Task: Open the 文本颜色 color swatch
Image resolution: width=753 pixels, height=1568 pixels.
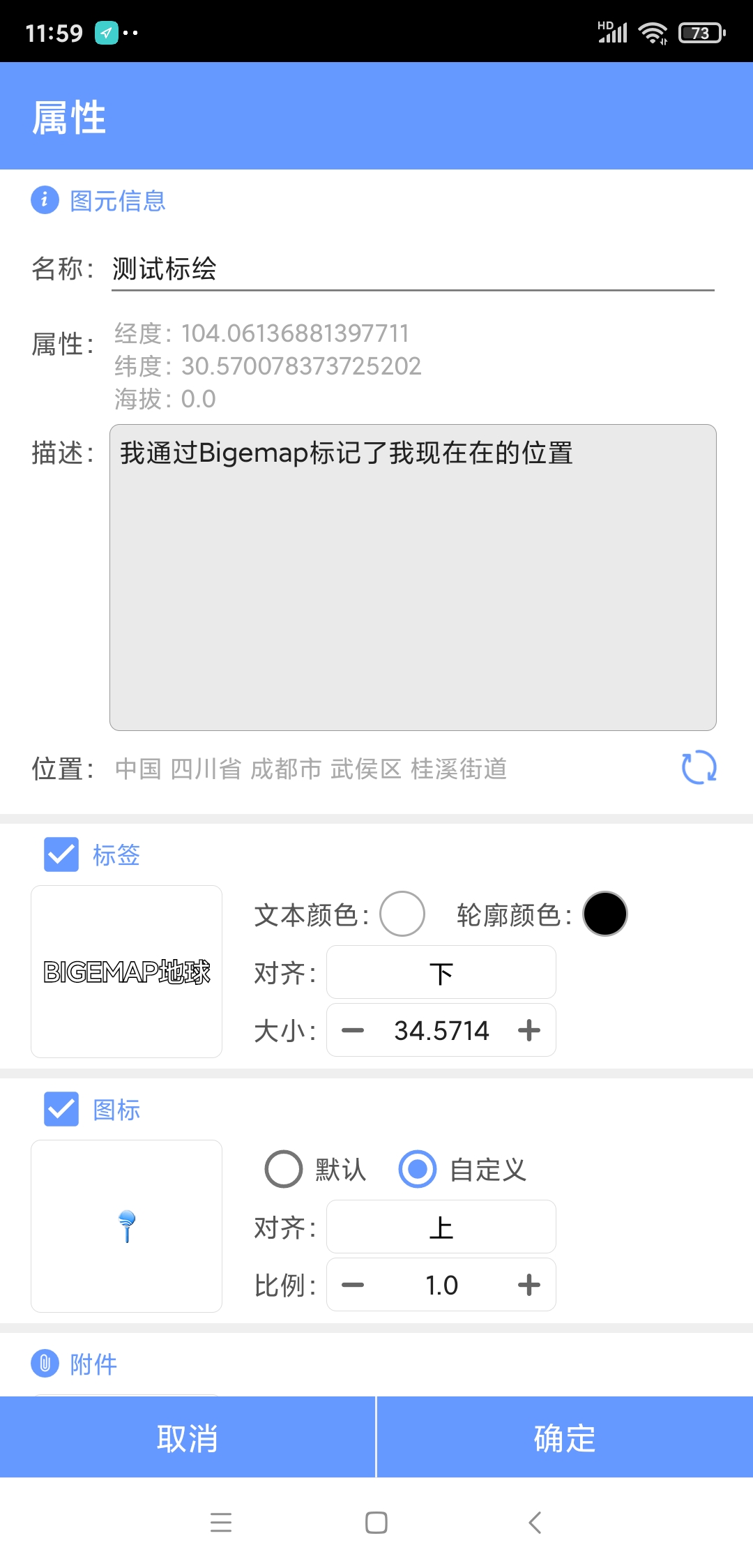Action: pyautogui.click(x=402, y=914)
